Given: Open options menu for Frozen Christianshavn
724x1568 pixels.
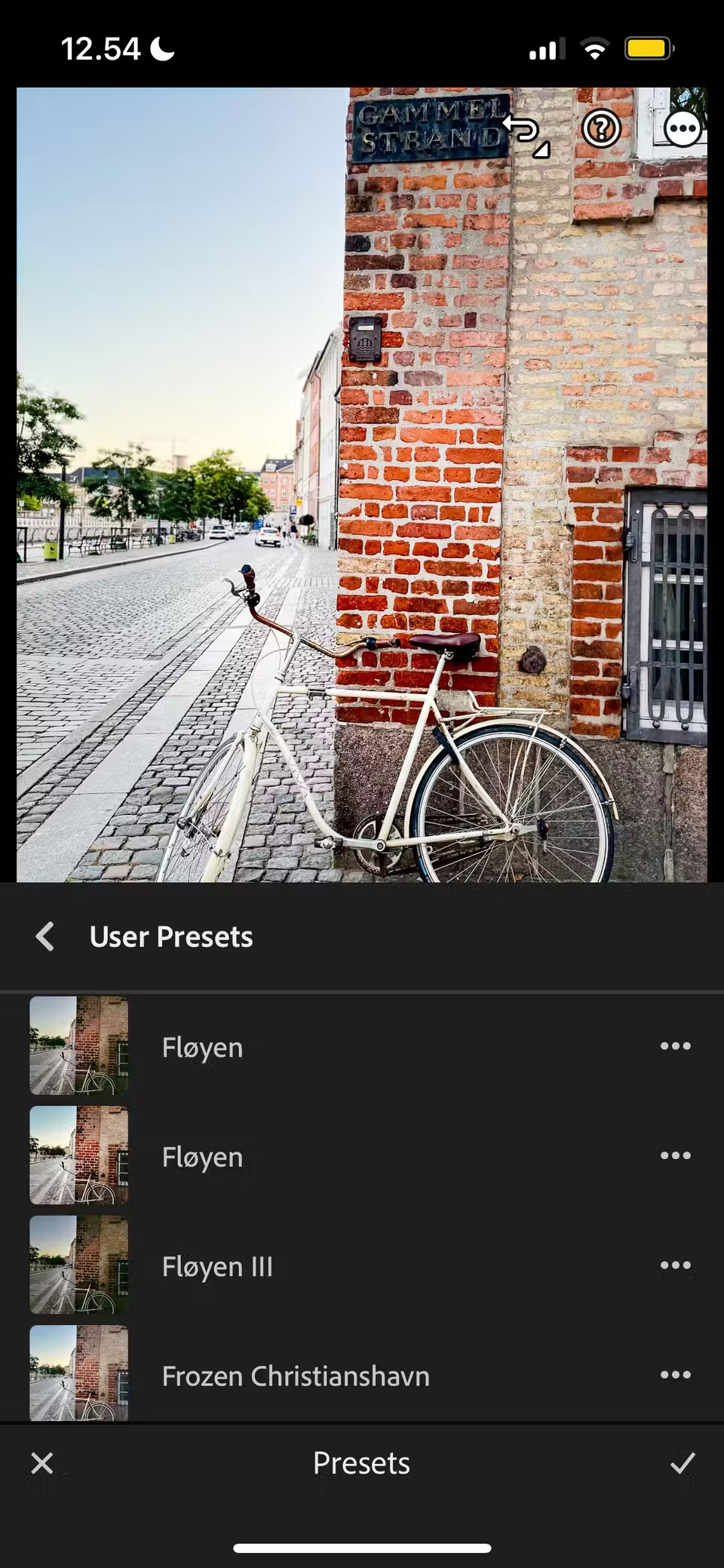Looking at the screenshot, I should [x=675, y=1376].
